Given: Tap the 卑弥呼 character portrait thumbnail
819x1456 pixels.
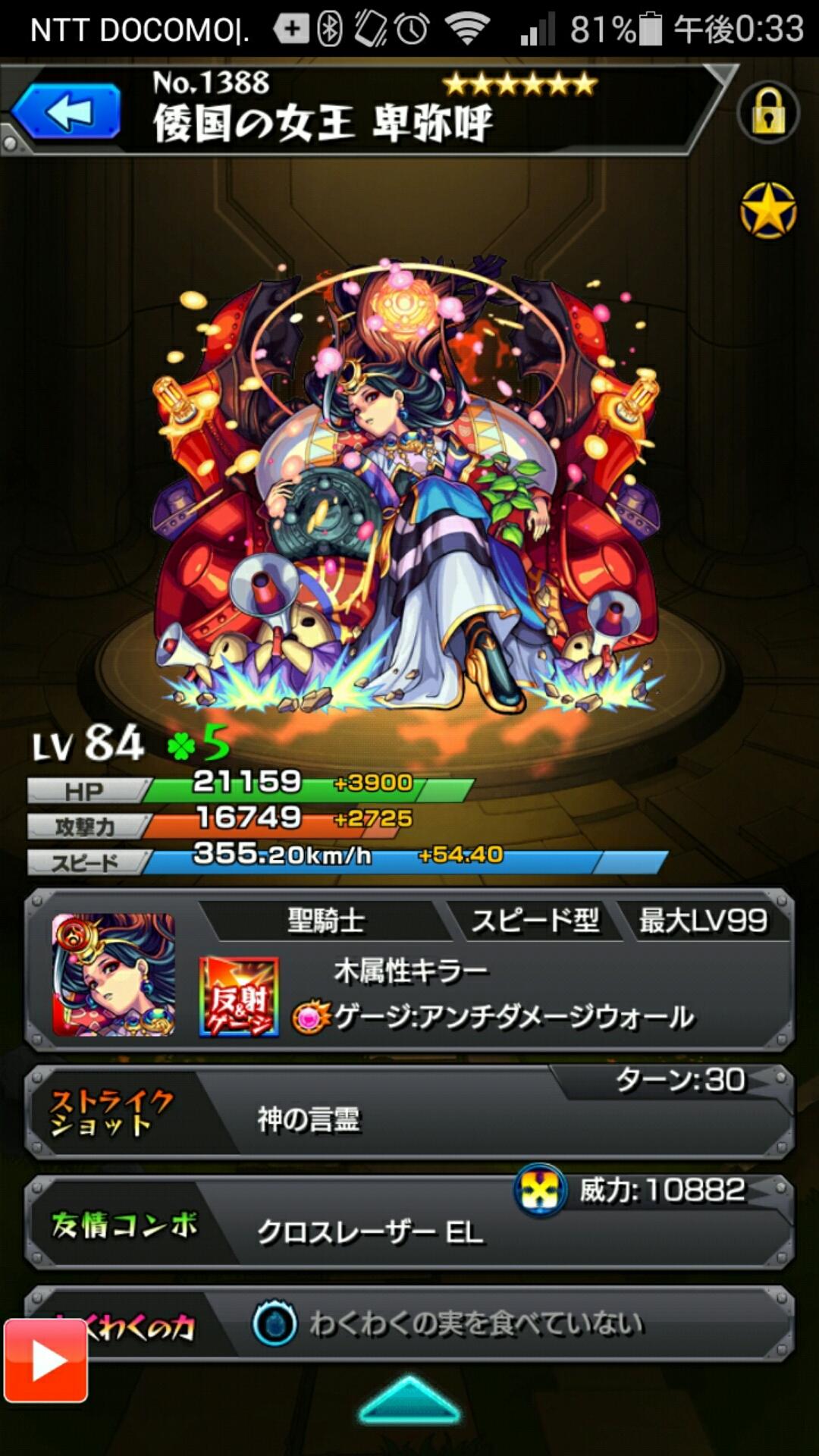Looking at the screenshot, I should point(114,974).
